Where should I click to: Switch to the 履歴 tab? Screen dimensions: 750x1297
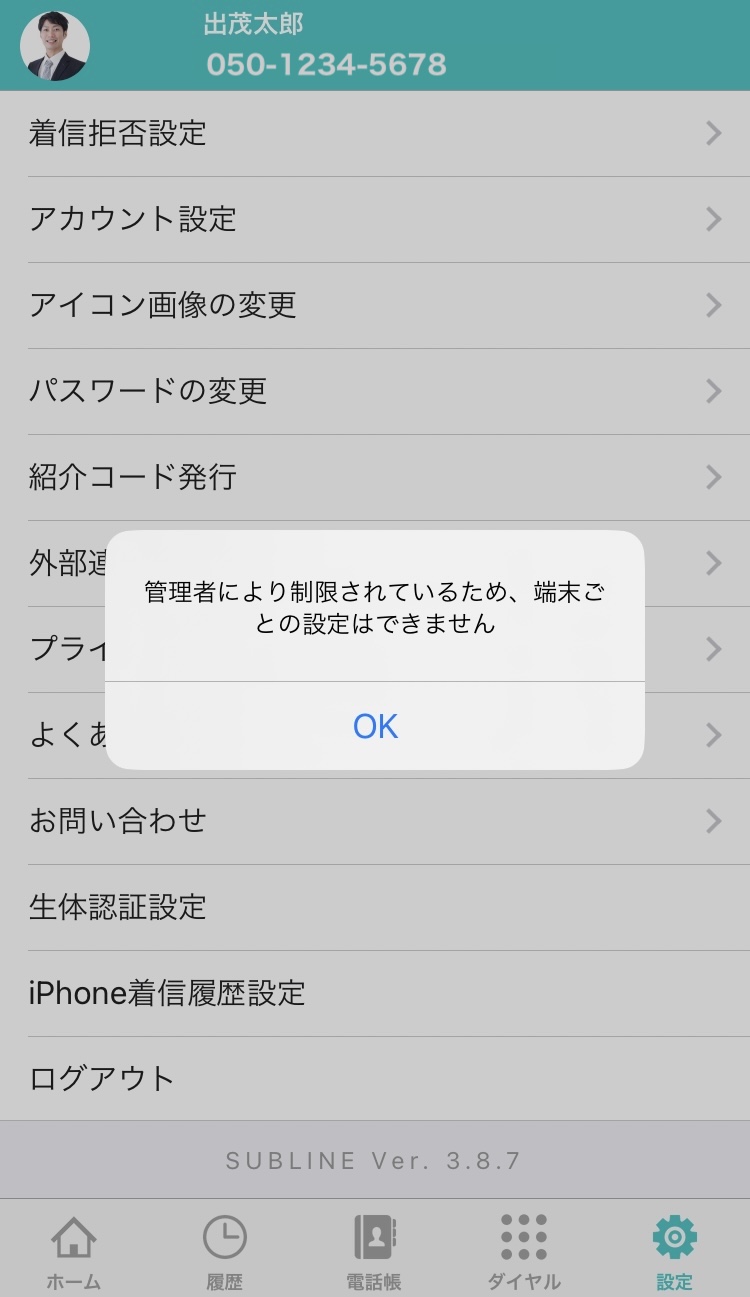pyautogui.click(x=224, y=1250)
